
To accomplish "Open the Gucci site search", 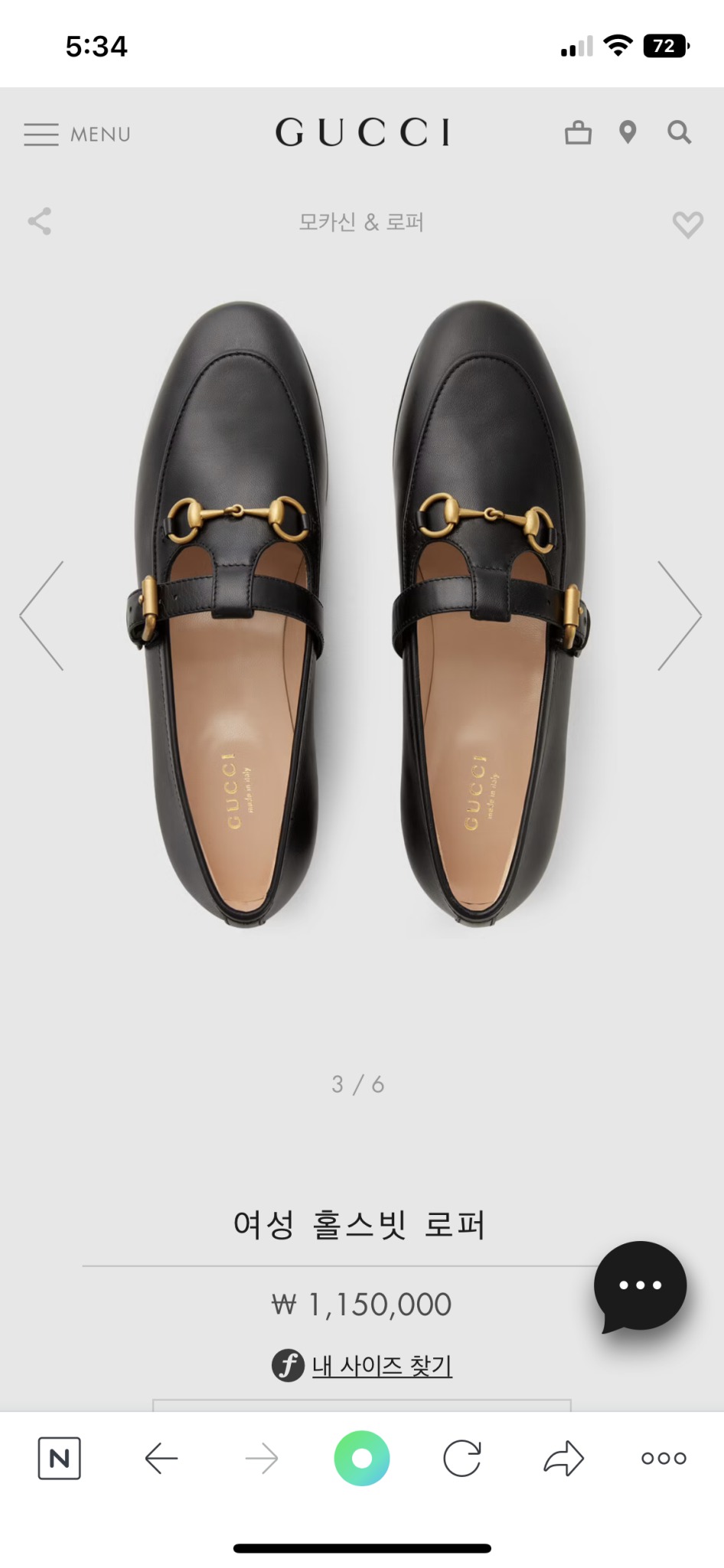I will click(x=679, y=132).
